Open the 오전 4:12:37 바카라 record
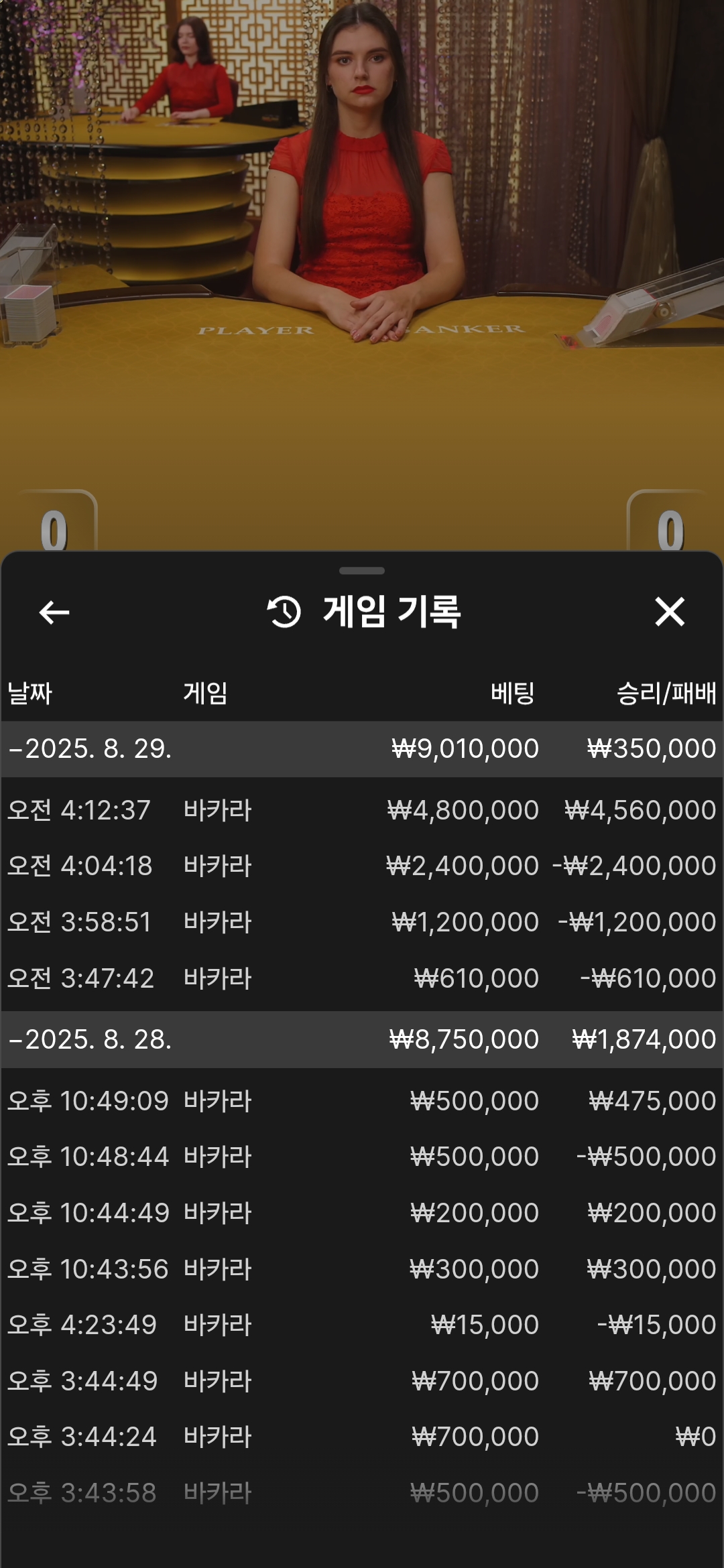724x1568 pixels. coord(362,810)
